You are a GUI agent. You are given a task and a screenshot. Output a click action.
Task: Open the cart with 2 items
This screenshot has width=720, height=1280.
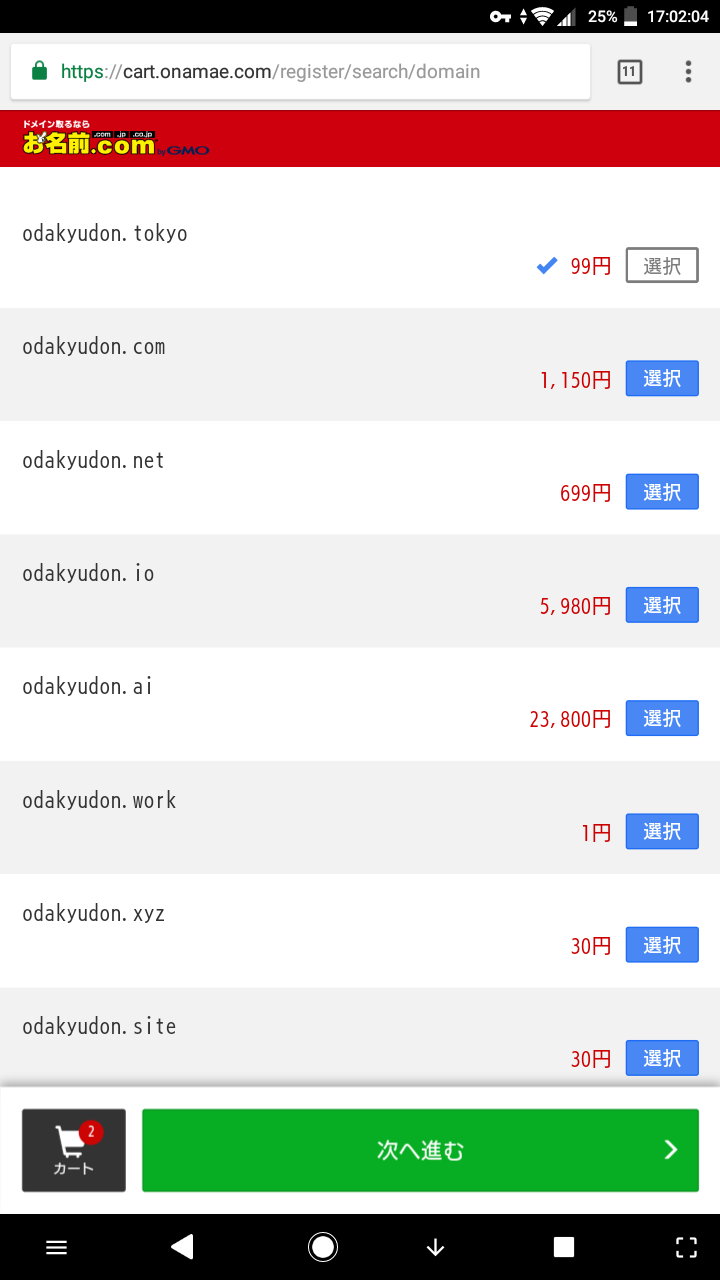pos(74,1150)
